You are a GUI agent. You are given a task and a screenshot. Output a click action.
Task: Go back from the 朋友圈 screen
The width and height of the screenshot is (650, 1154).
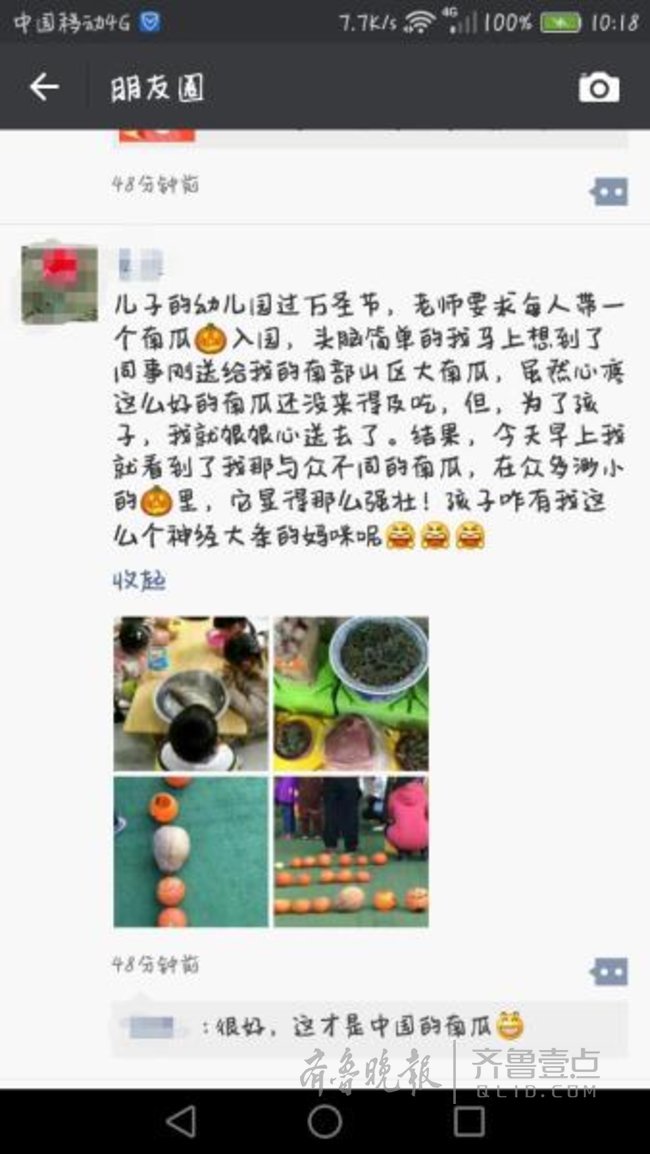[44, 88]
